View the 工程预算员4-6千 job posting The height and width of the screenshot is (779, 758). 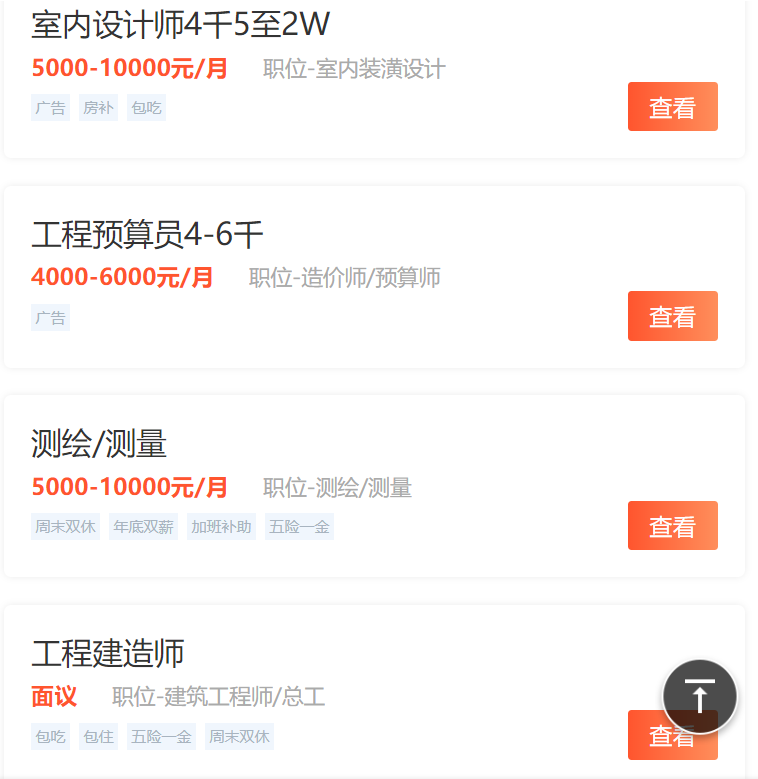coord(672,316)
